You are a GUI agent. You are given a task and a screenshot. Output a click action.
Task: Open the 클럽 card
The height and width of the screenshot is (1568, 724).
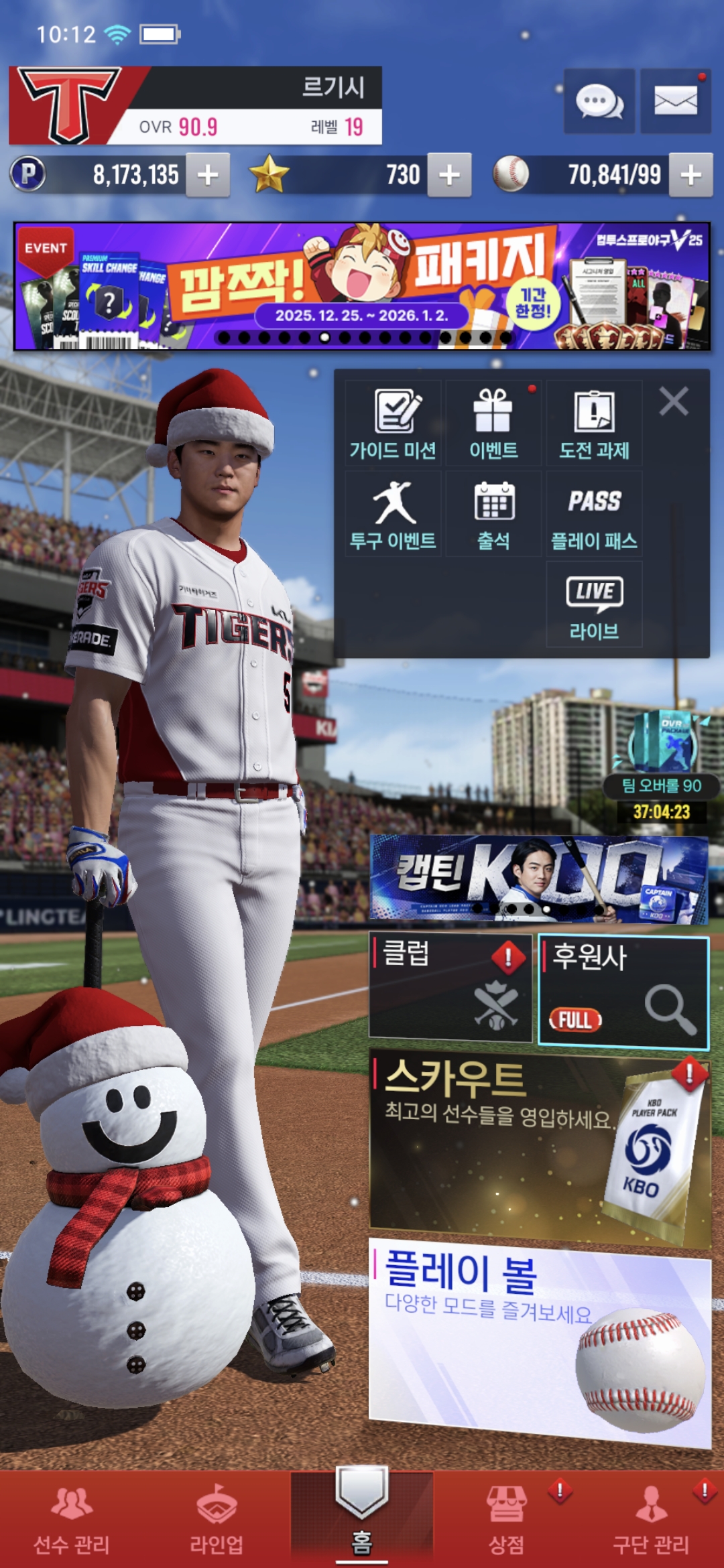point(450,988)
